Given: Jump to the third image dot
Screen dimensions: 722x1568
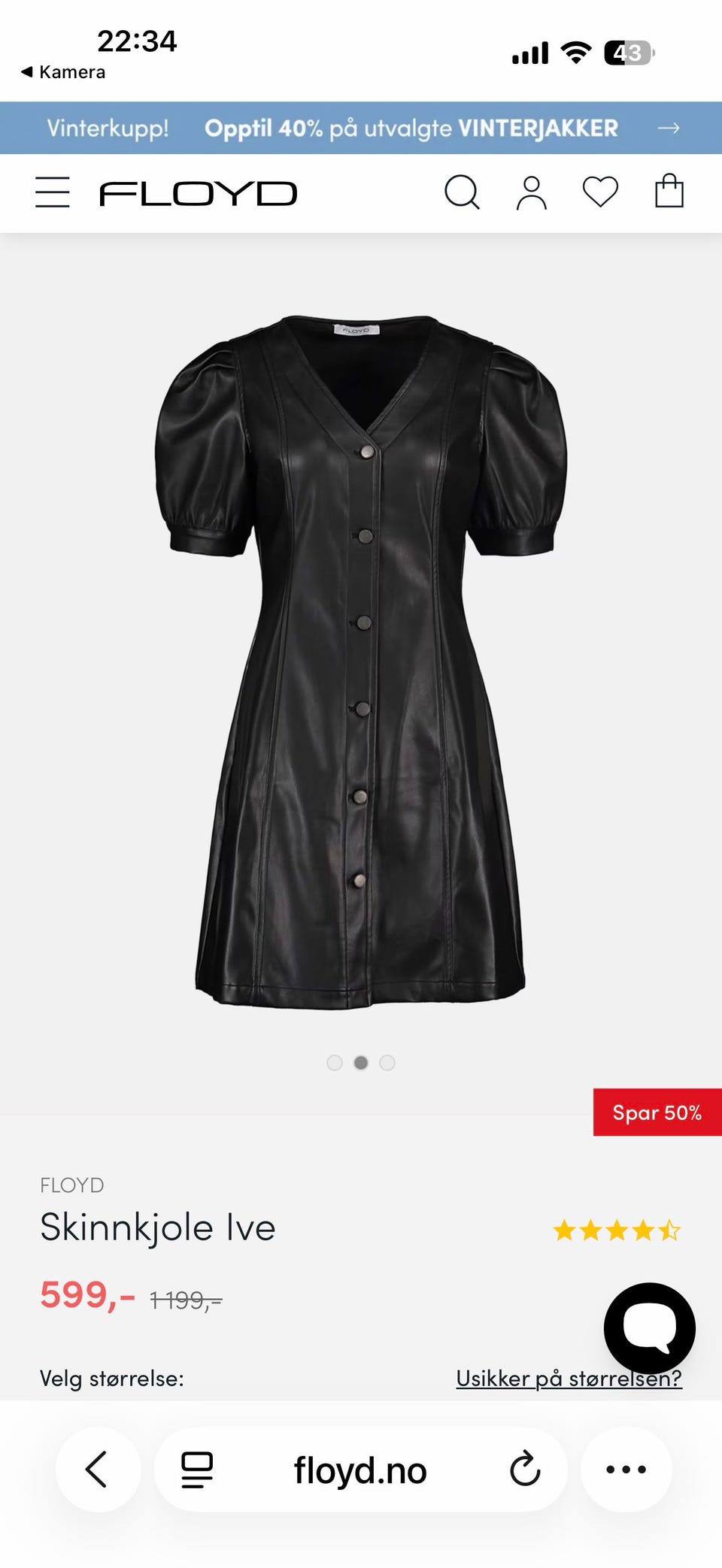Looking at the screenshot, I should click(387, 1062).
